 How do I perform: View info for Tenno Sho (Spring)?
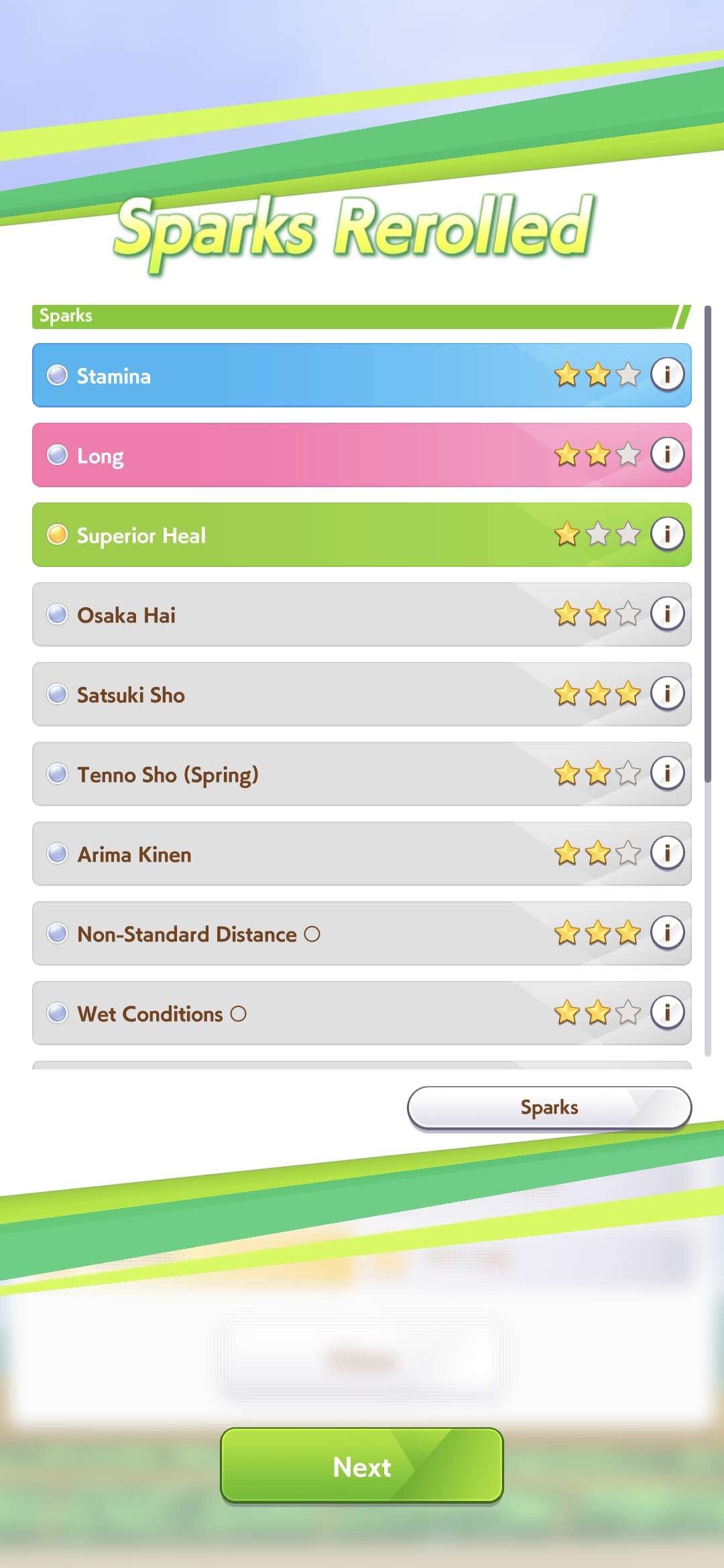[x=667, y=773]
